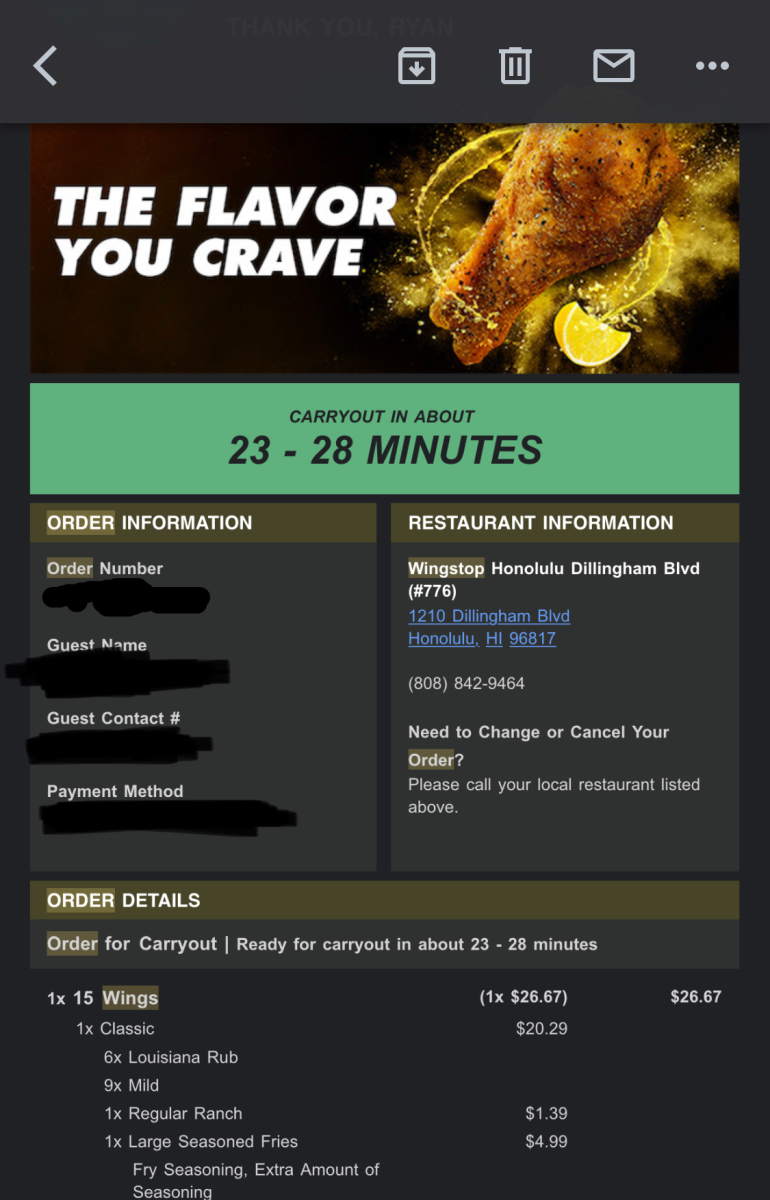This screenshot has width=770, height=1200.
Task: Tap the Honolulu, HI 96817 link
Action: (482, 639)
